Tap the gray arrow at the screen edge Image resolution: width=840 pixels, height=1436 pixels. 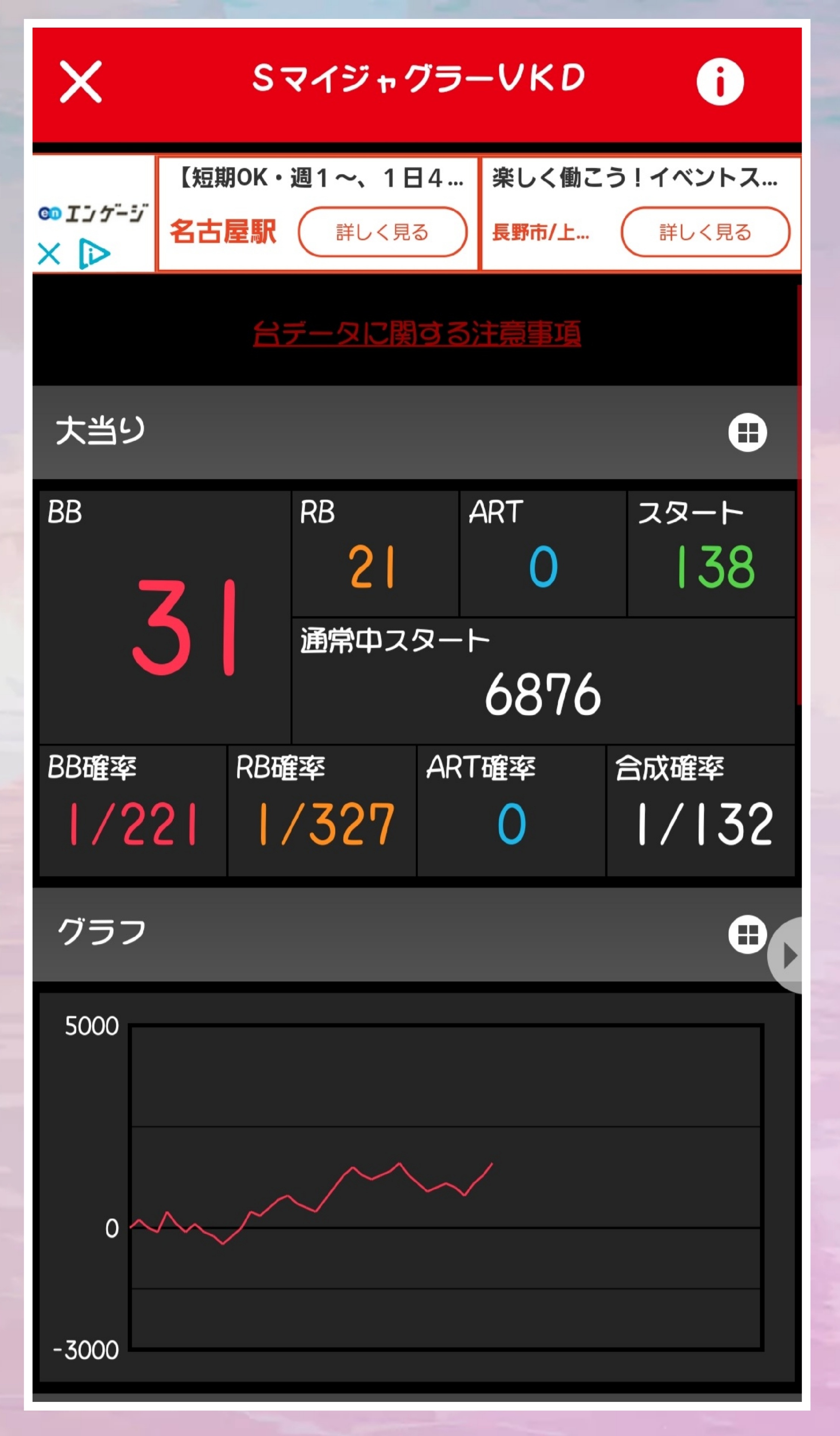[789, 956]
